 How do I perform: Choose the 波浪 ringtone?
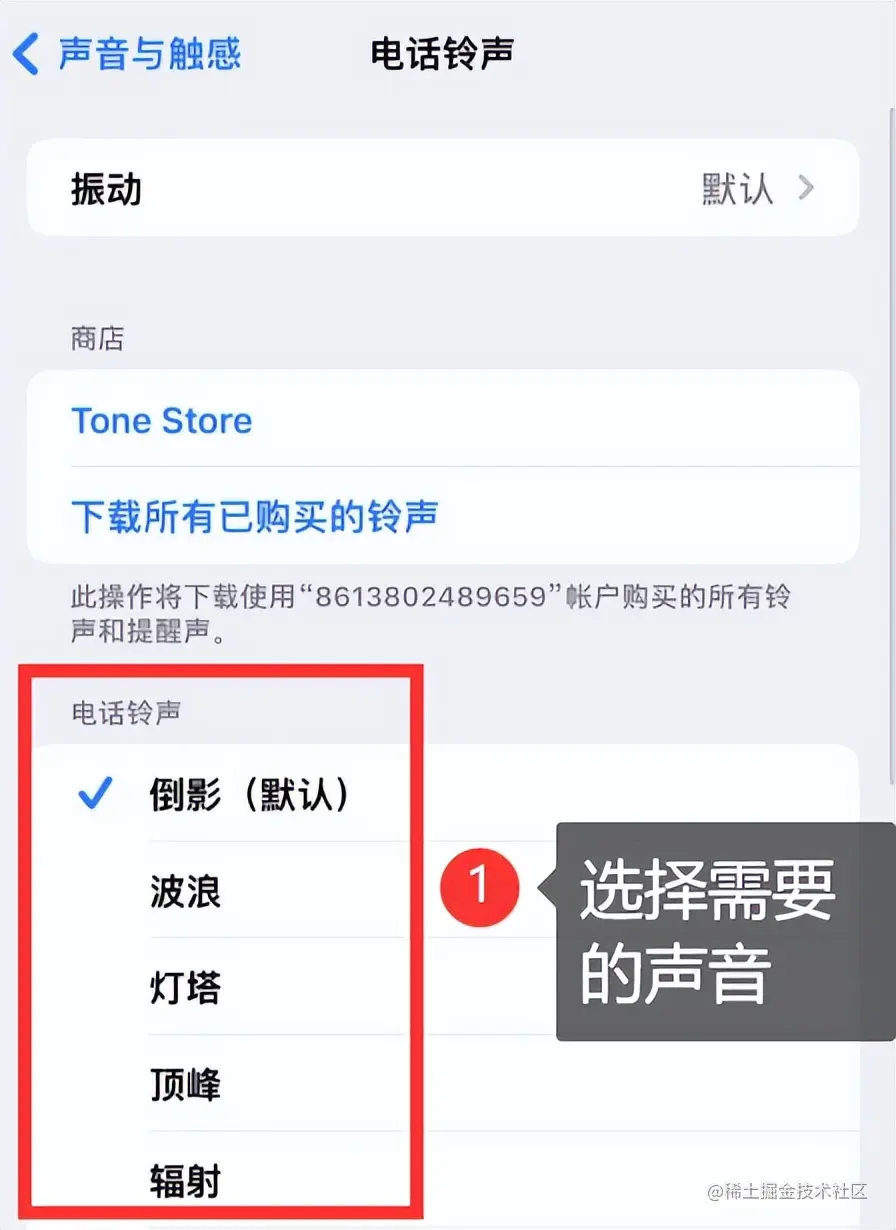[186, 891]
